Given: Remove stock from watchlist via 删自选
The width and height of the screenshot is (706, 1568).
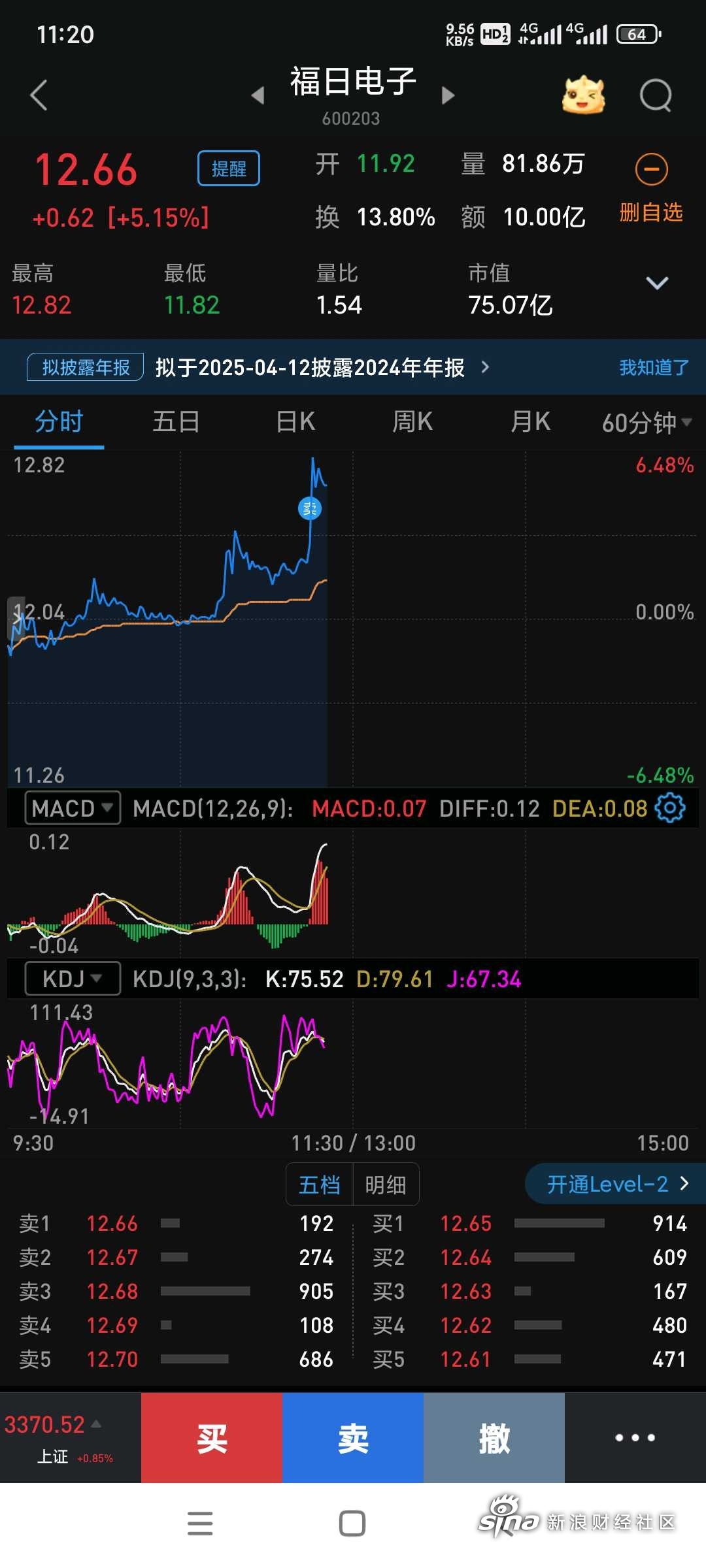Looking at the screenshot, I should tap(651, 188).
